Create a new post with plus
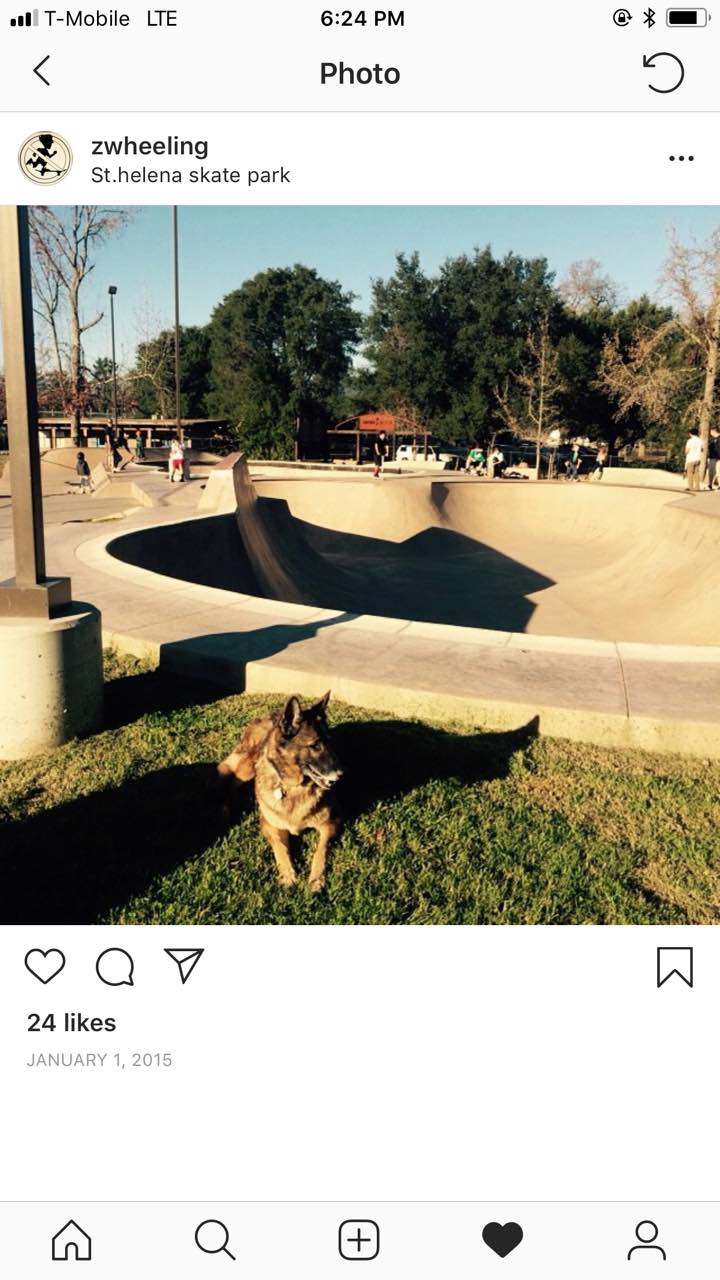This screenshot has width=720, height=1280. click(x=359, y=1240)
